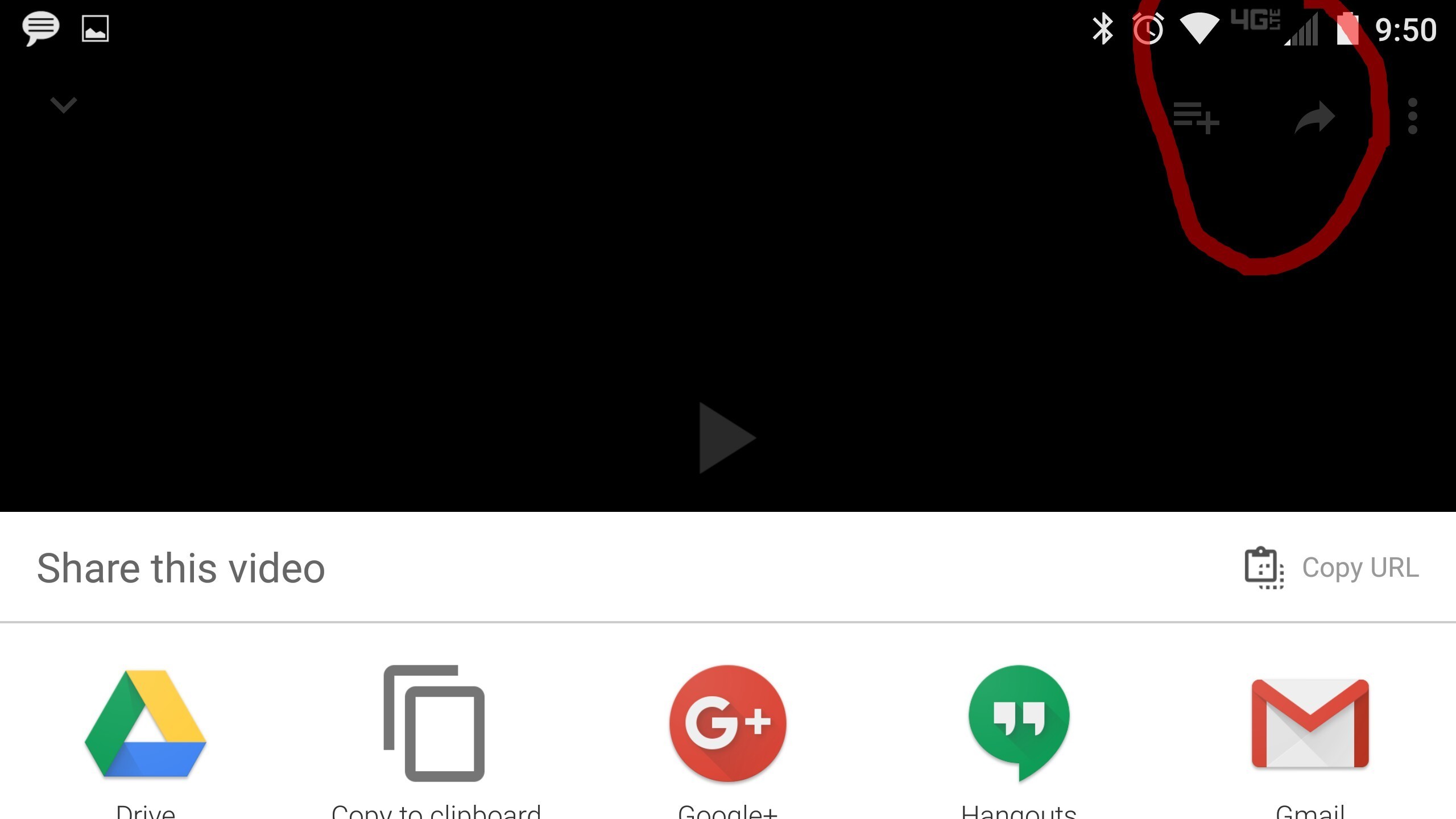The height and width of the screenshot is (819, 1456).
Task: Select Copy to clipboard option
Action: (436, 725)
